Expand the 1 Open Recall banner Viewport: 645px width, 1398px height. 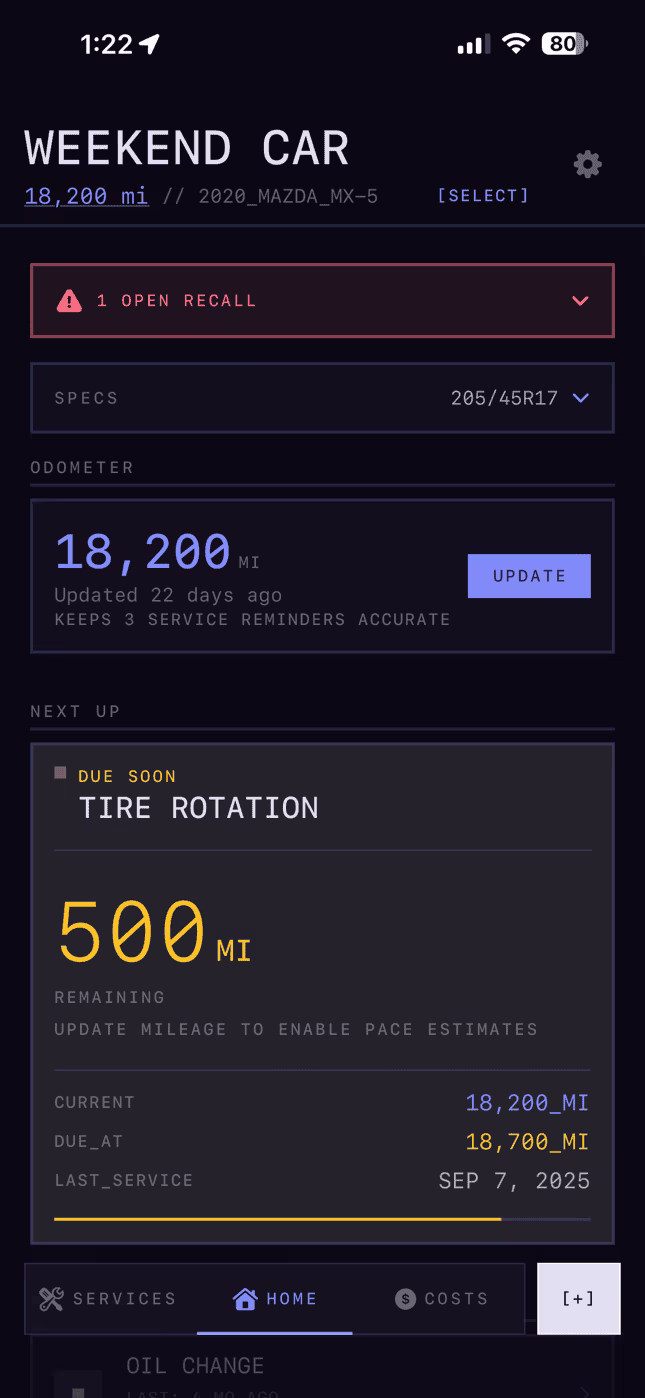(322, 300)
